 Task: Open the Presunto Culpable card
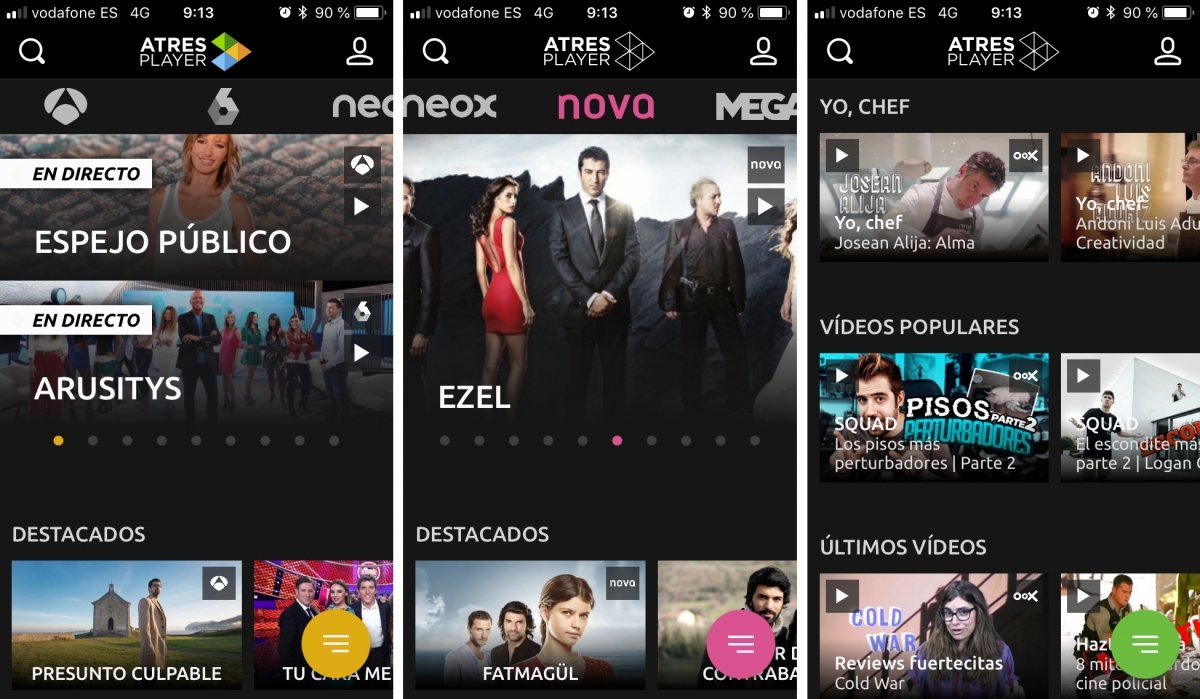pos(127,625)
